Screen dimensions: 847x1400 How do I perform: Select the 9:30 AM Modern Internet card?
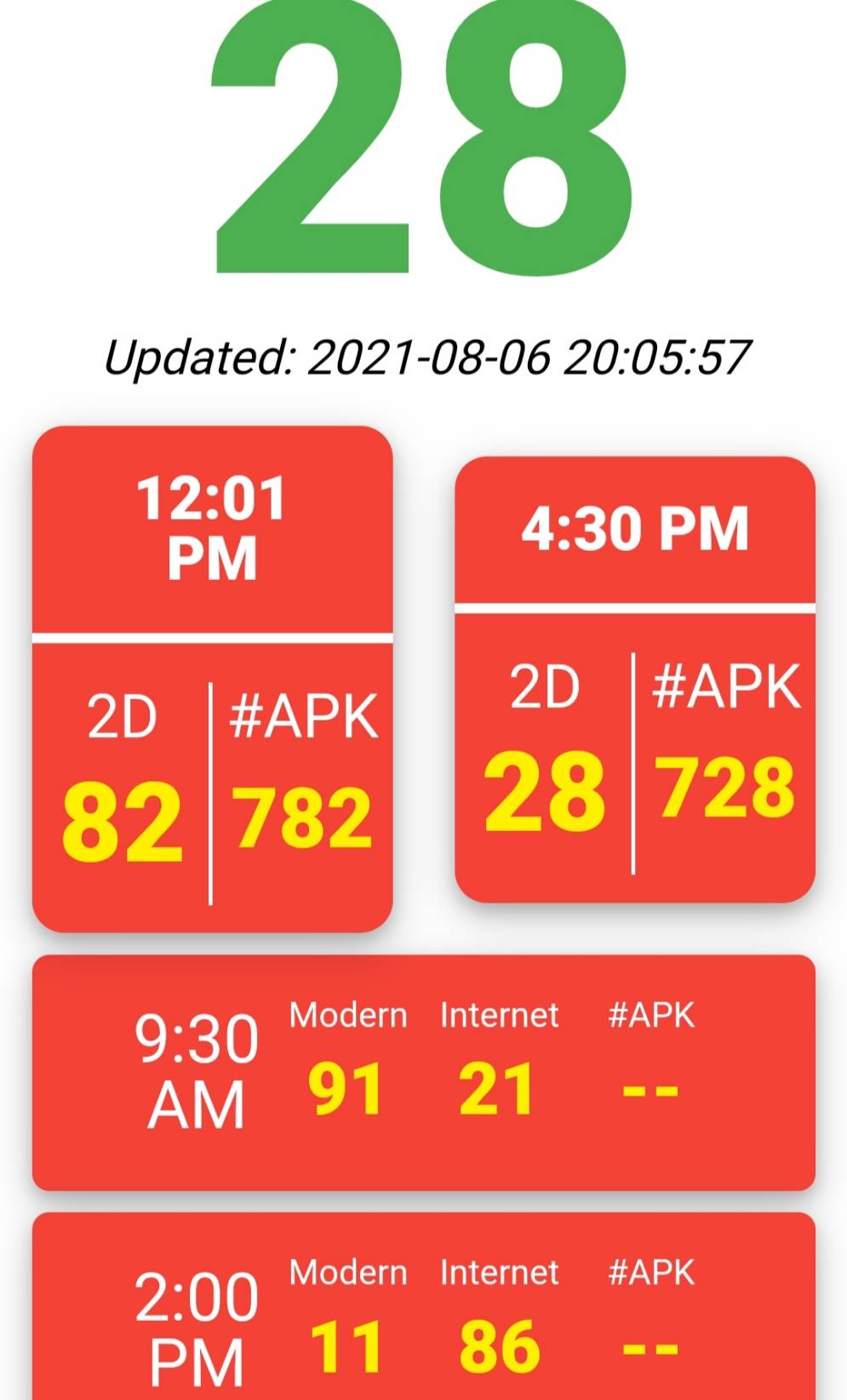(424, 1073)
